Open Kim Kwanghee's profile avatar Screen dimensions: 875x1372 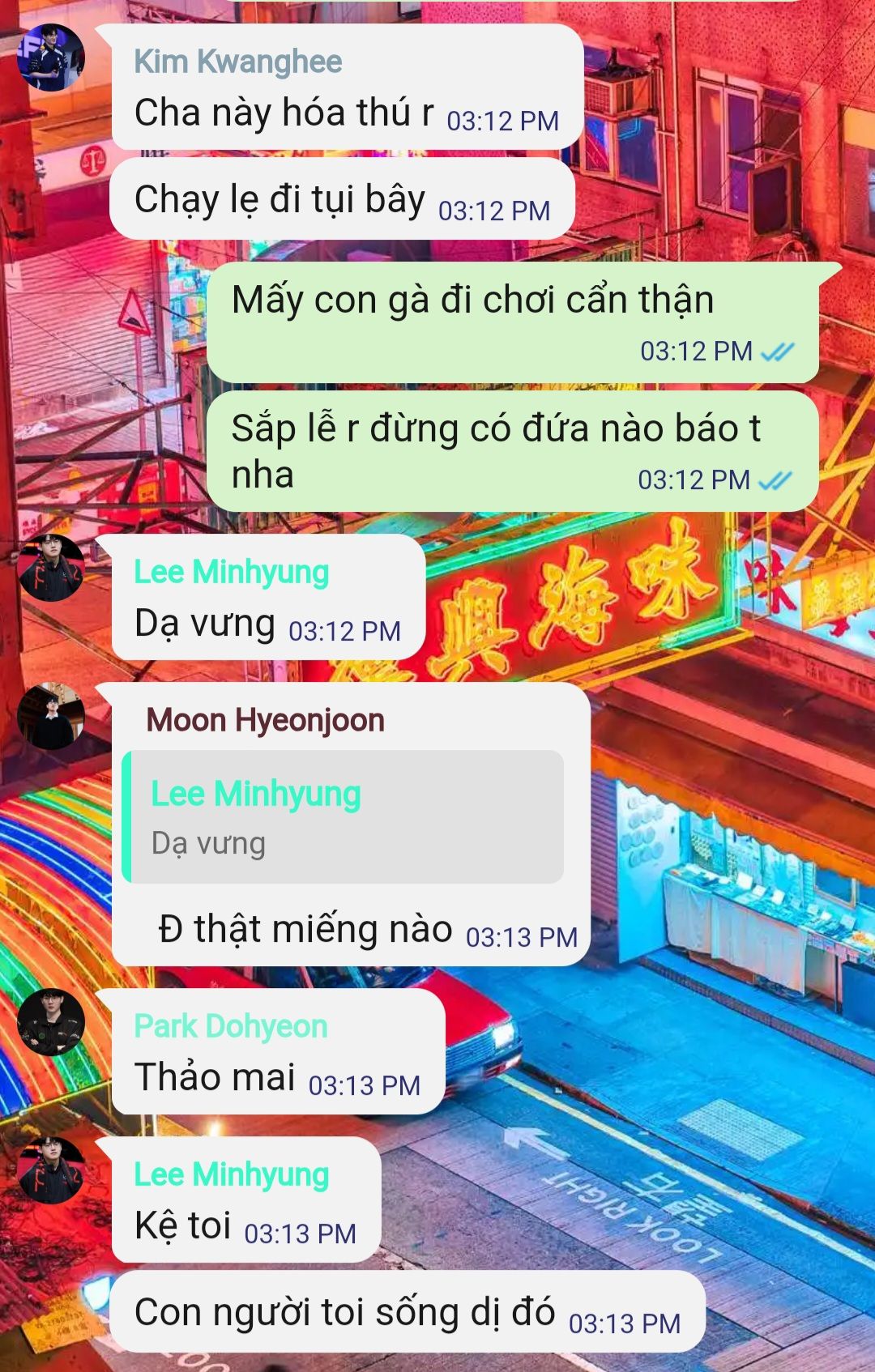(51, 58)
